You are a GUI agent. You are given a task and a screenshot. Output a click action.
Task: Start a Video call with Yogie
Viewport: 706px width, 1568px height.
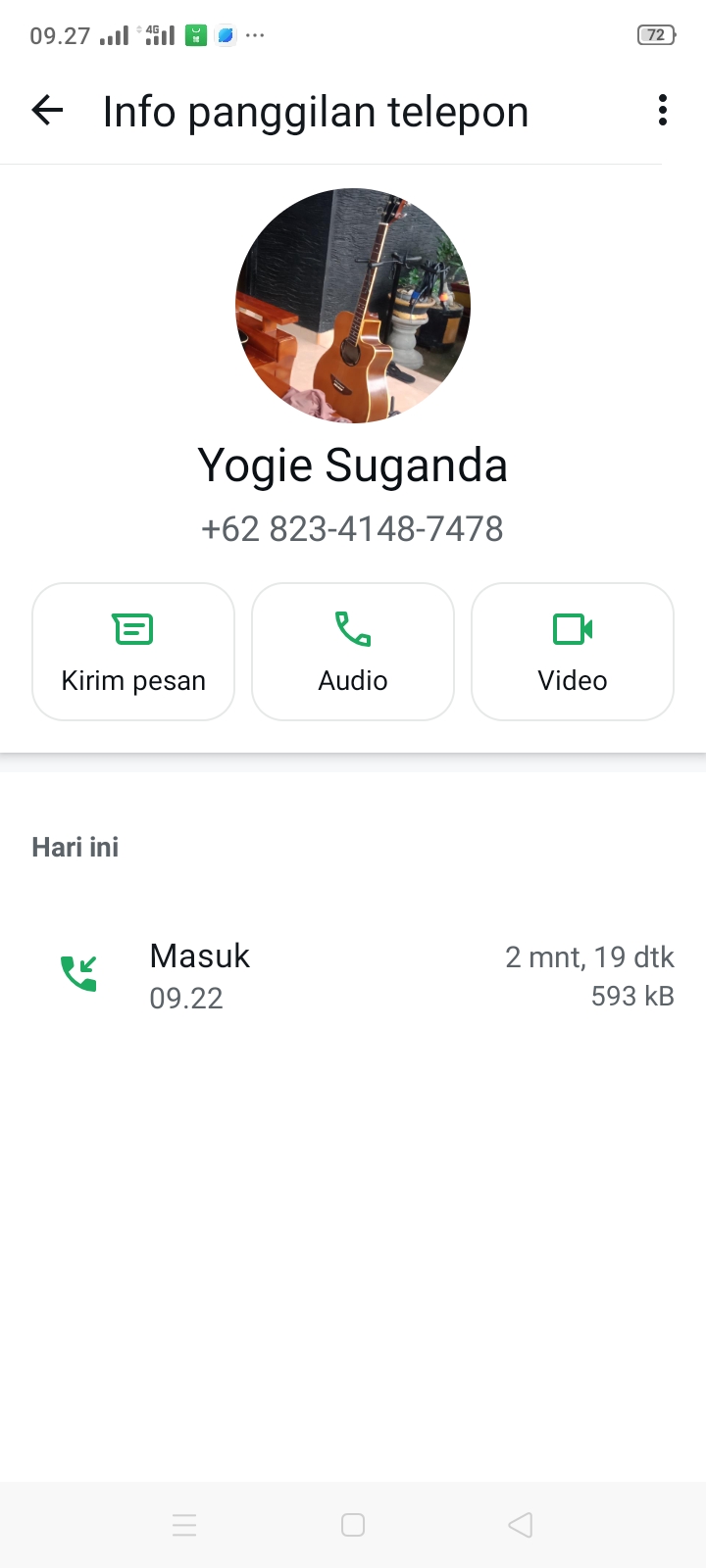pyautogui.click(x=573, y=652)
